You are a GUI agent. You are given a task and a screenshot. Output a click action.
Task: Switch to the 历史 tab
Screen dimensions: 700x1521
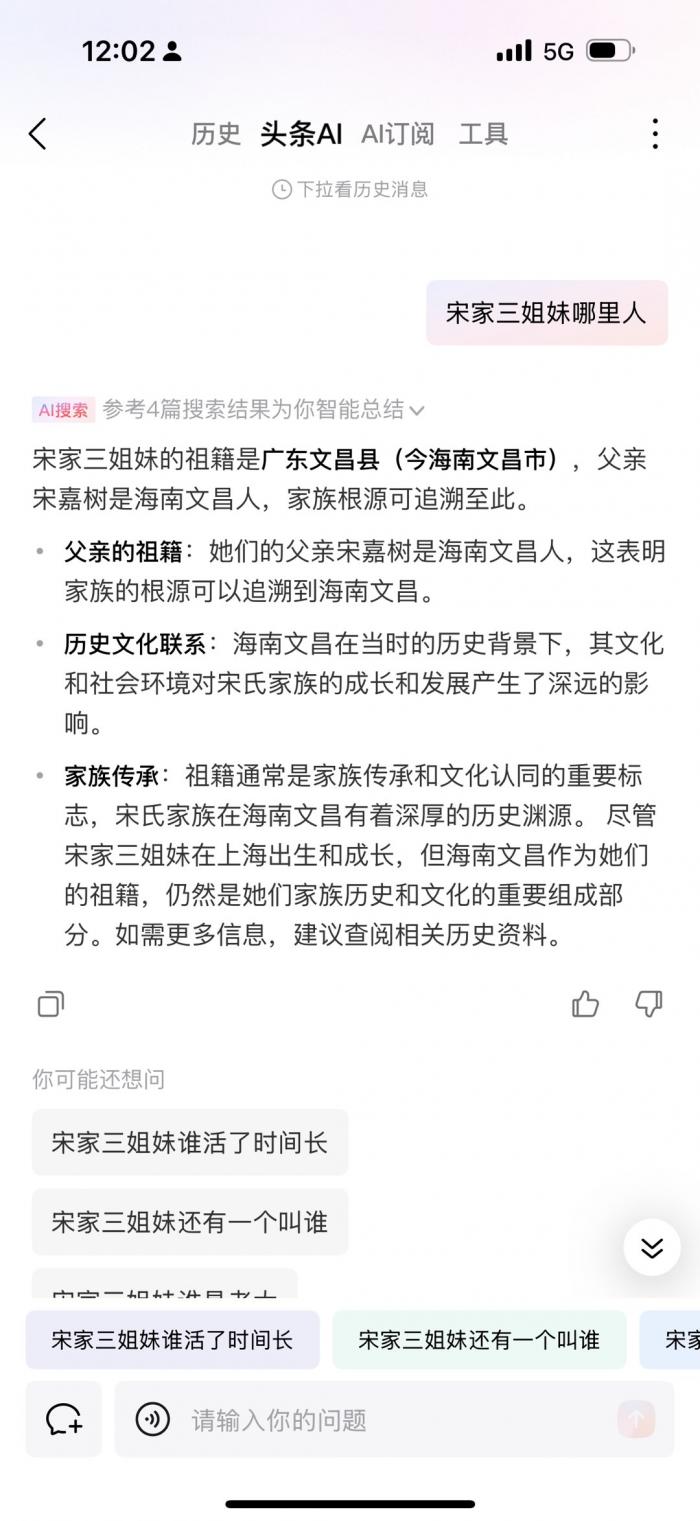tap(216, 134)
